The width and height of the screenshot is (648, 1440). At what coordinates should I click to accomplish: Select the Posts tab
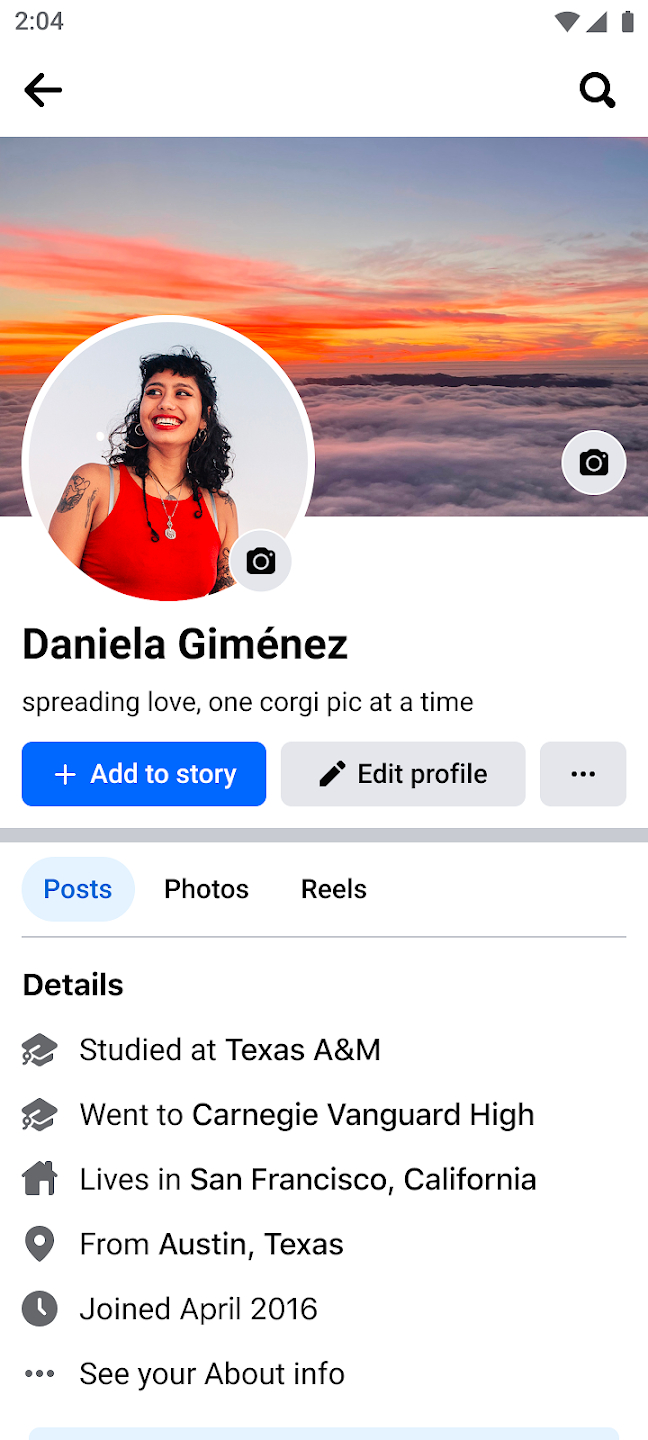[78, 889]
